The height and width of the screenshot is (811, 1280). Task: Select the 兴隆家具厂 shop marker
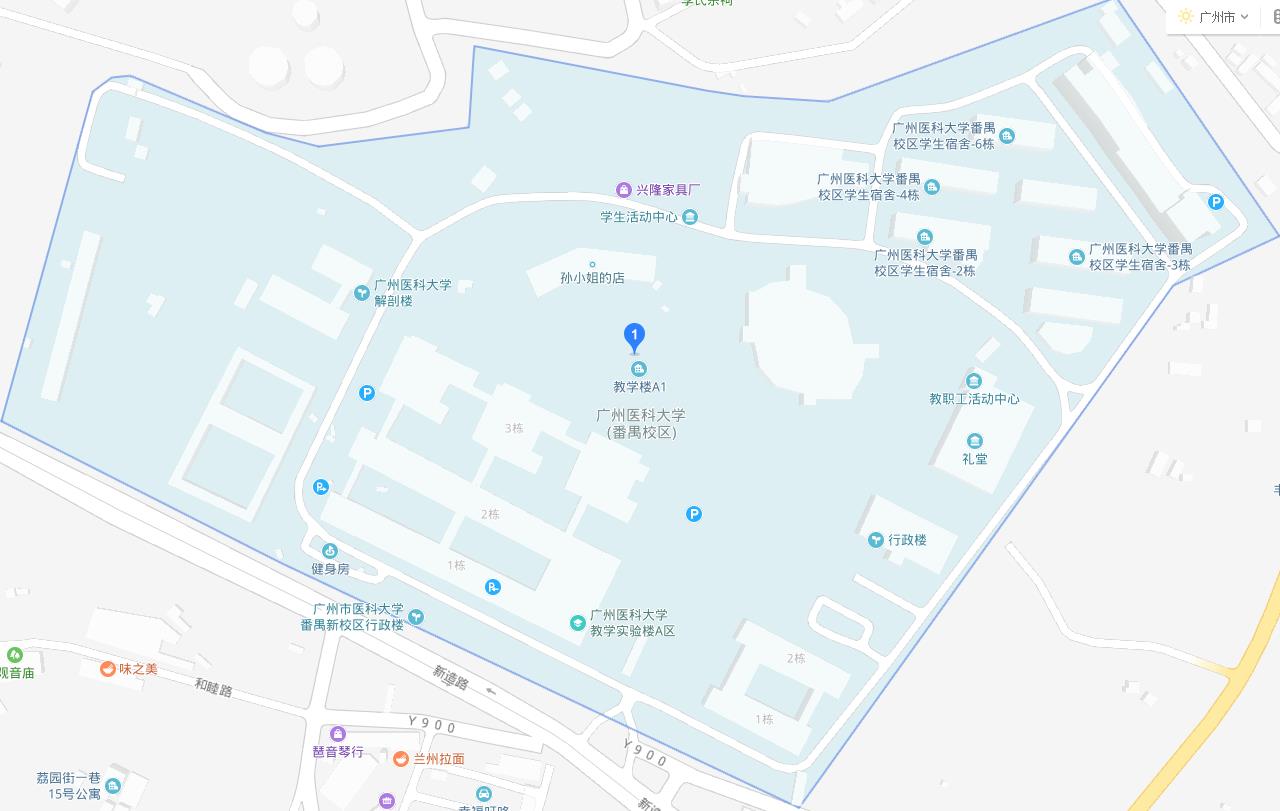point(624,189)
